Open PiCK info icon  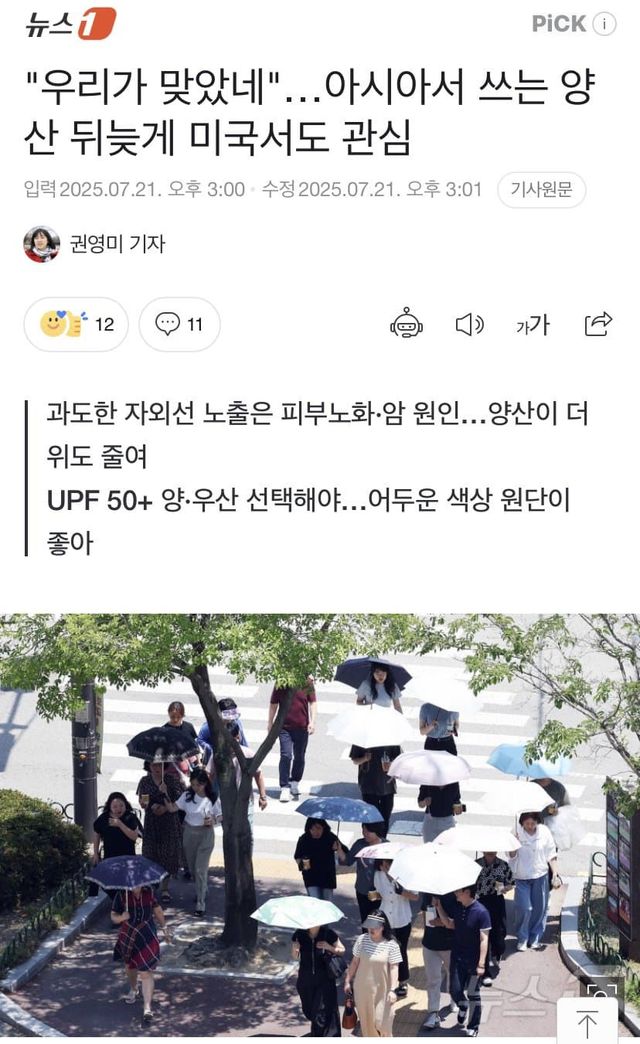pyautogui.click(x=604, y=25)
